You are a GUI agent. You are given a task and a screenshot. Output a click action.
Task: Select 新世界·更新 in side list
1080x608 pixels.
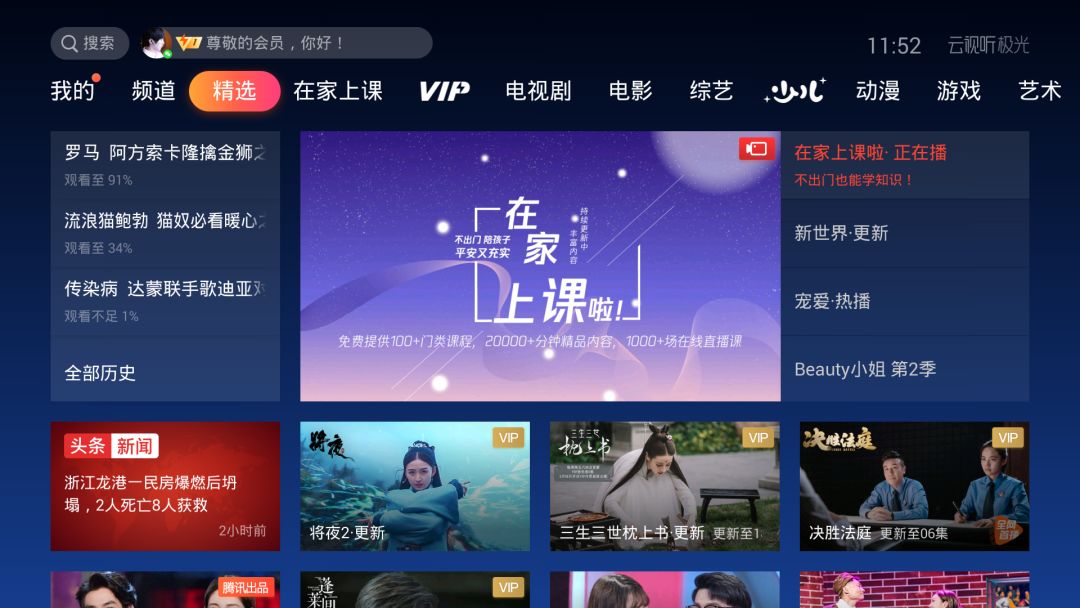coord(904,233)
